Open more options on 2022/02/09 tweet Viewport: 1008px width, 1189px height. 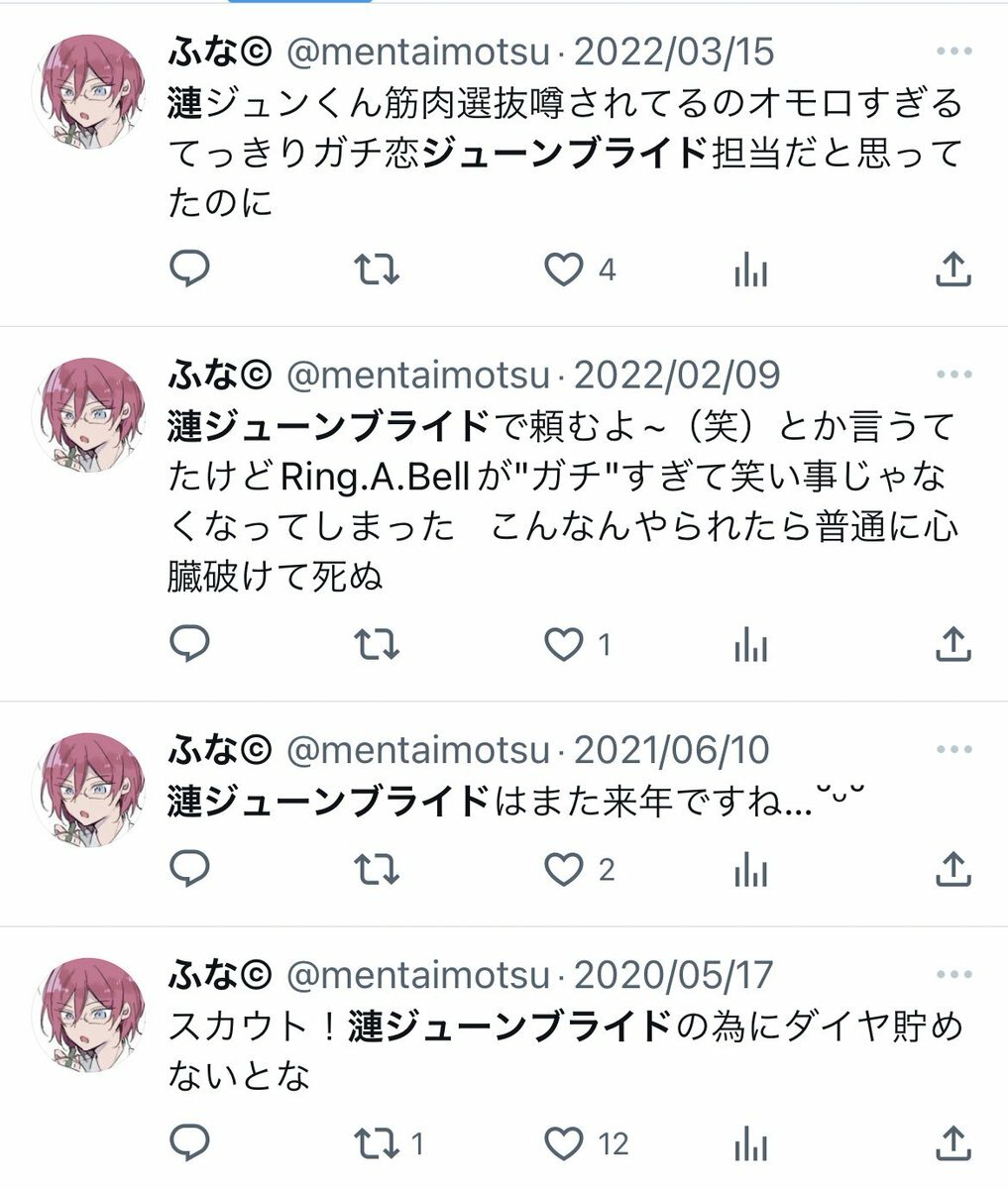pyautogui.click(x=953, y=375)
